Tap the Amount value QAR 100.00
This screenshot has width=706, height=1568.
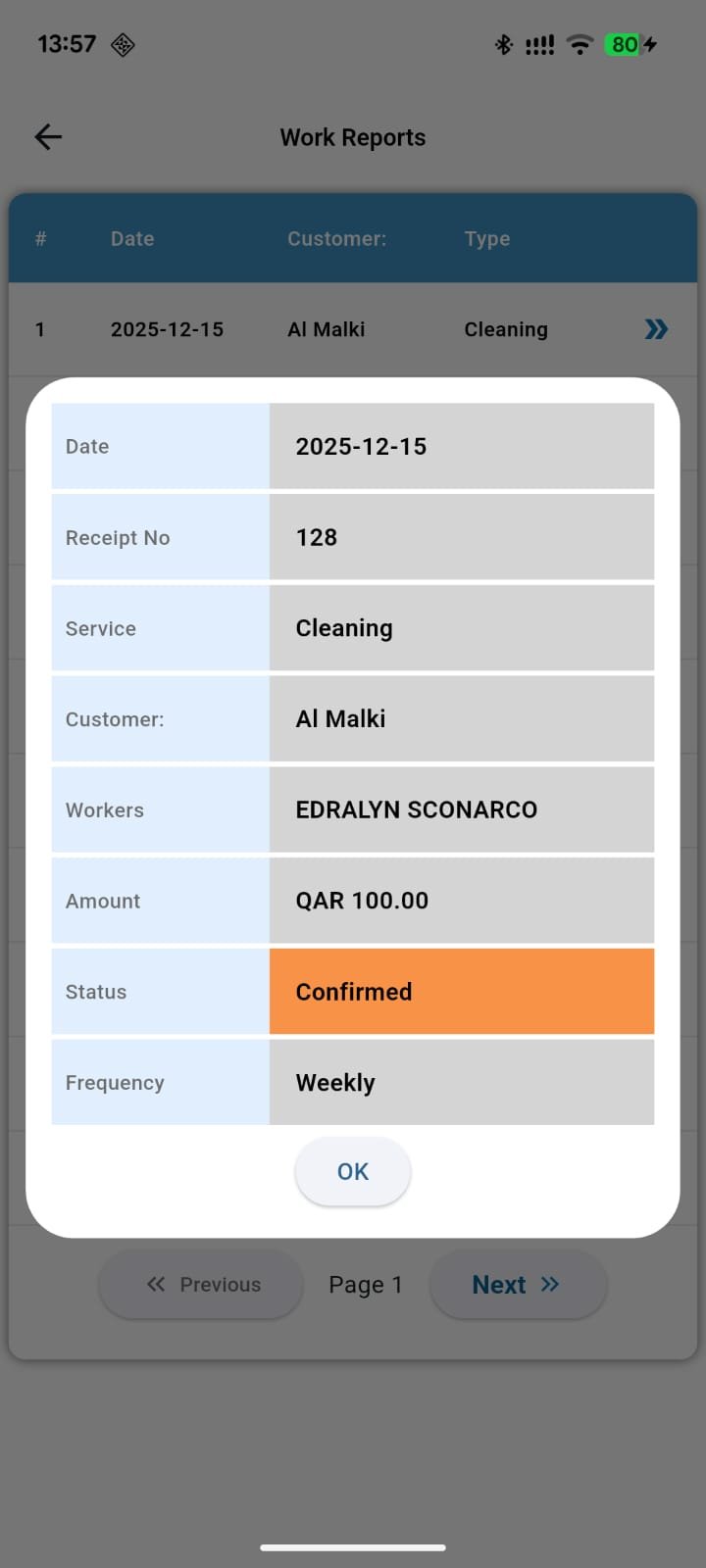[461, 900]
